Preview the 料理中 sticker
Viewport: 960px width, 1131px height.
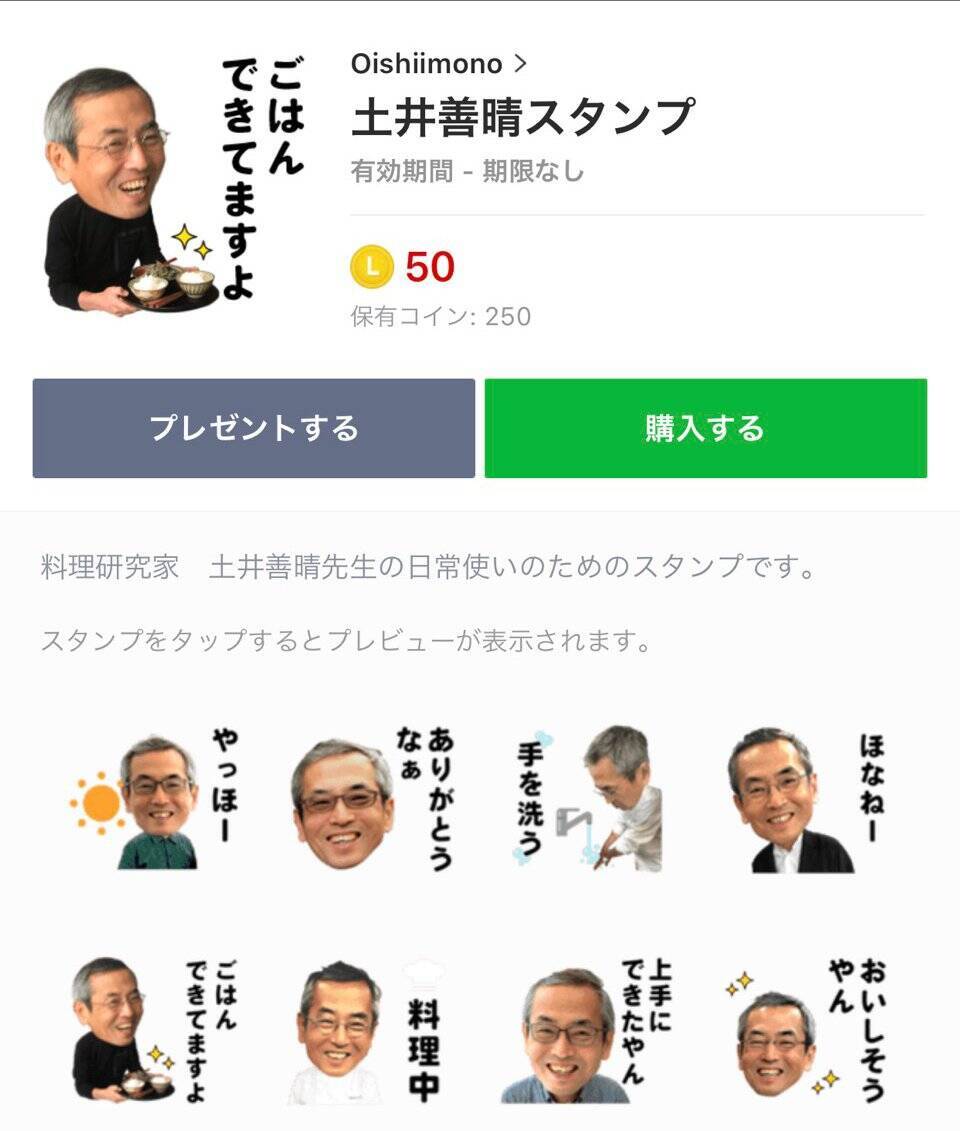(371, 1030)
